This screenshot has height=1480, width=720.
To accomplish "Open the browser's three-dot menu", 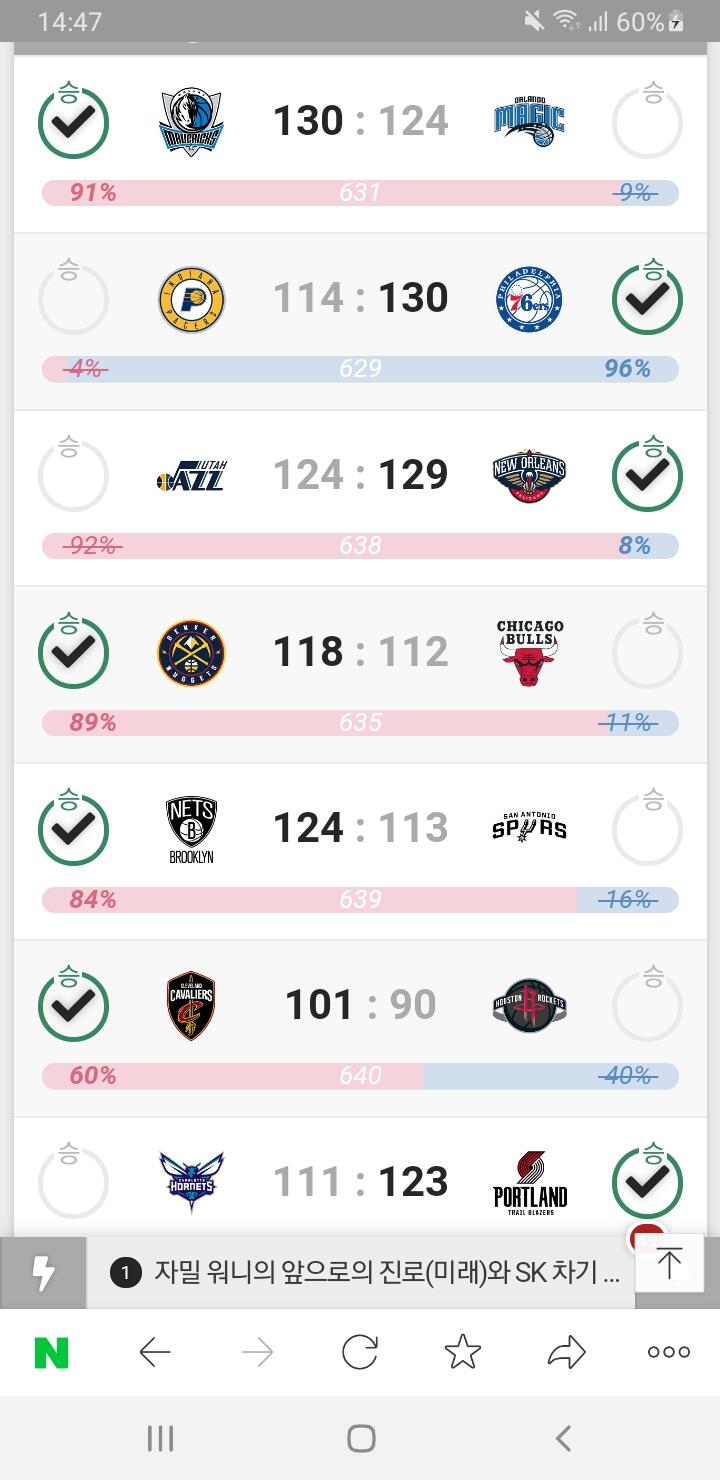I will [x=669, y=1353].
